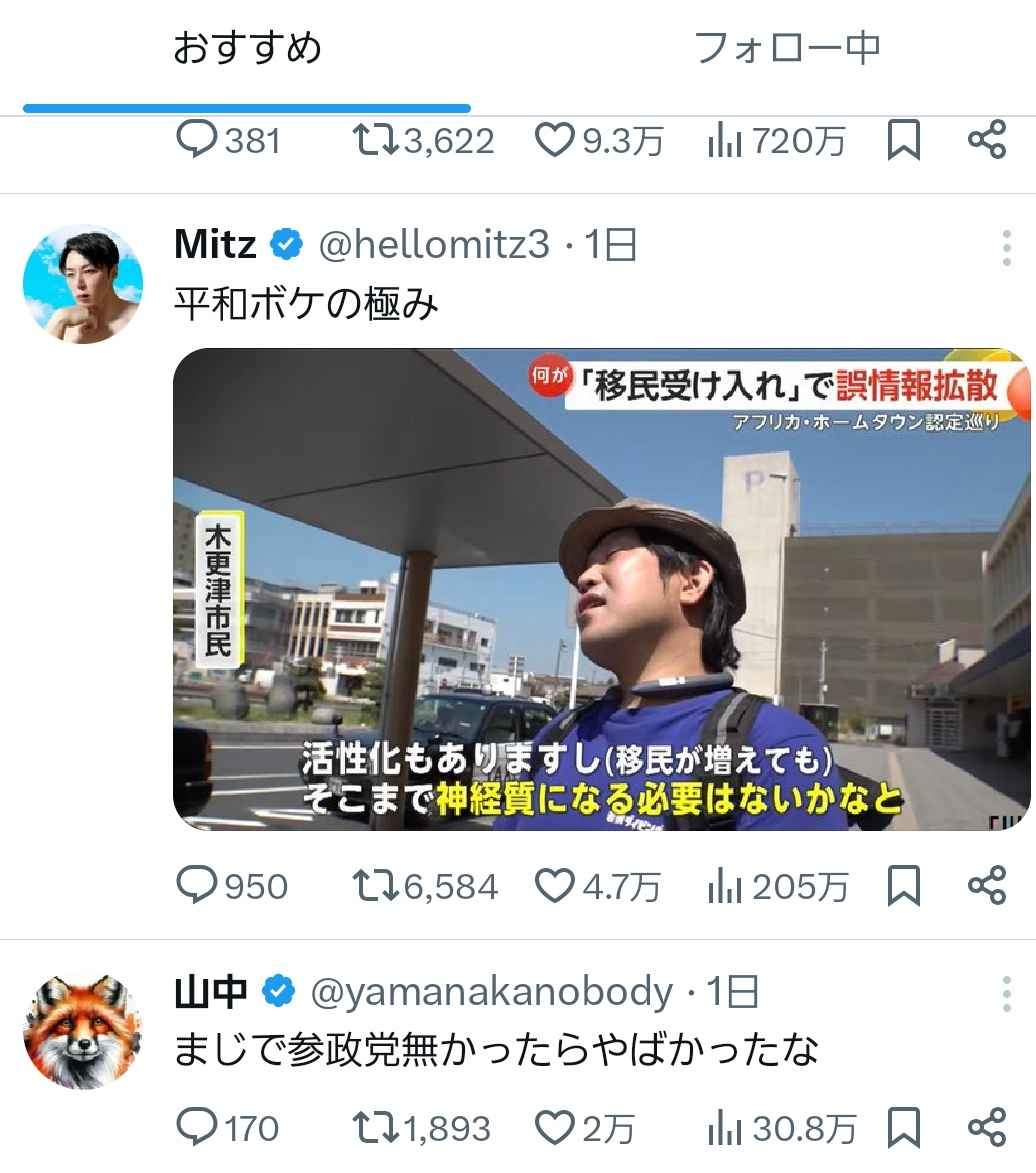Open overflow menu on 山中's post
1036x1173 pixels.
(1006, 994)
